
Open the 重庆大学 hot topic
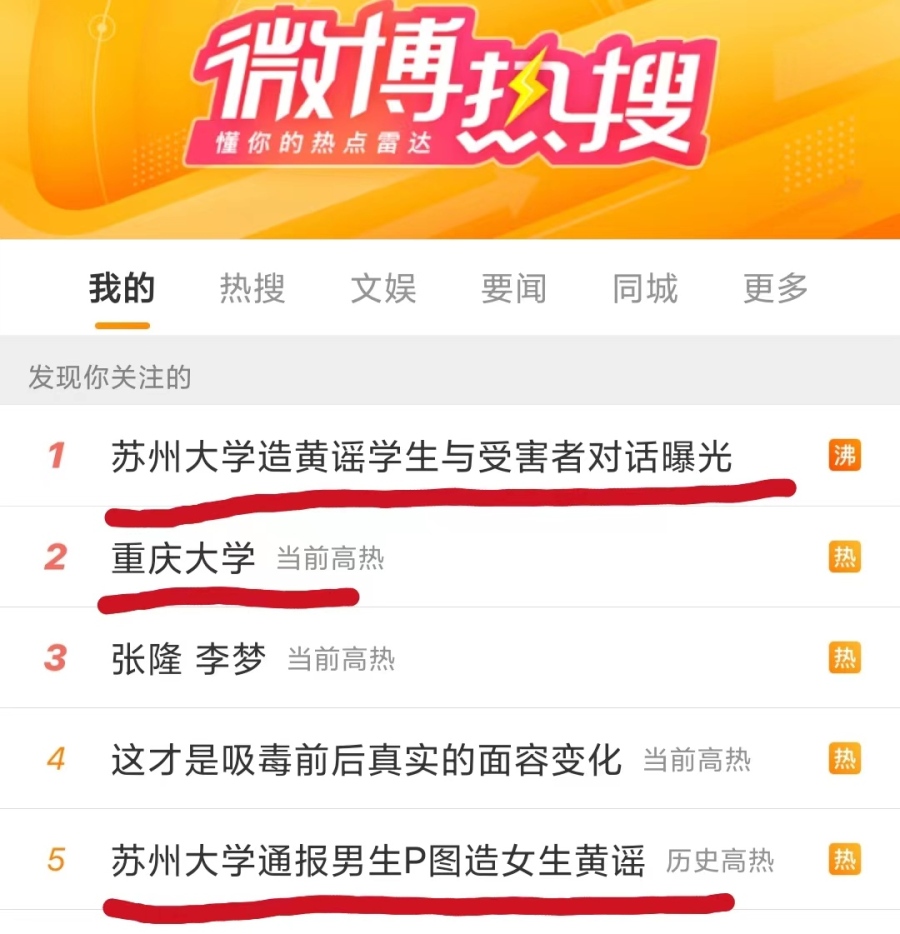click(x=183, y=558)
